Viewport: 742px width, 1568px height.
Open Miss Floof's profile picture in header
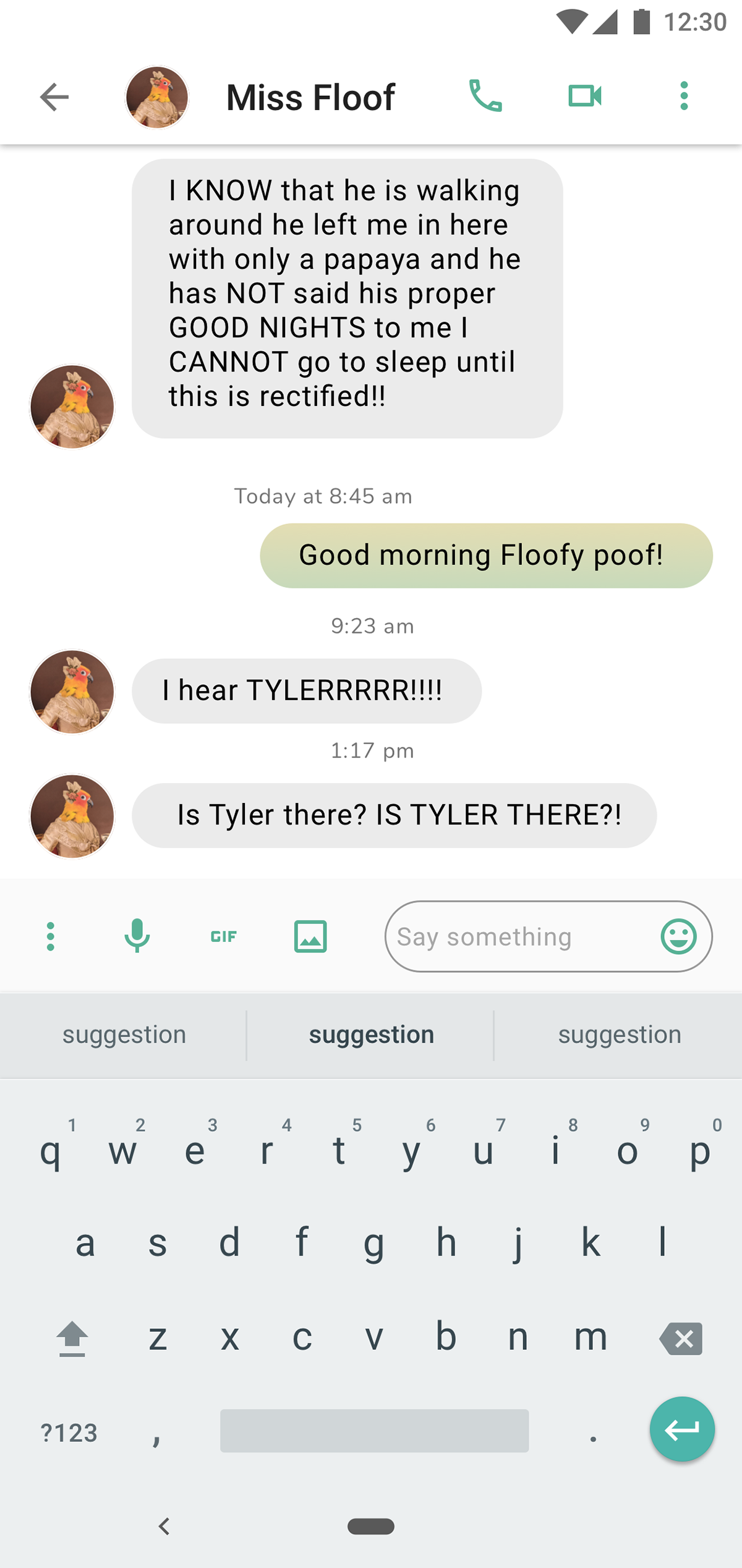[156, 97]
